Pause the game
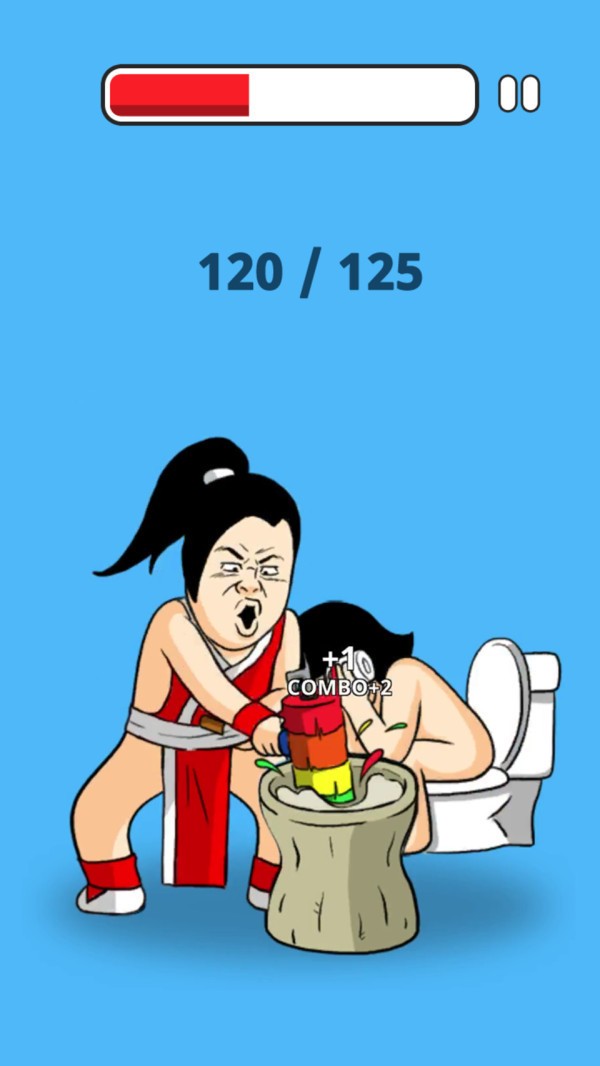This screenshot has height=1066, width=600. [x=519, y=94]
